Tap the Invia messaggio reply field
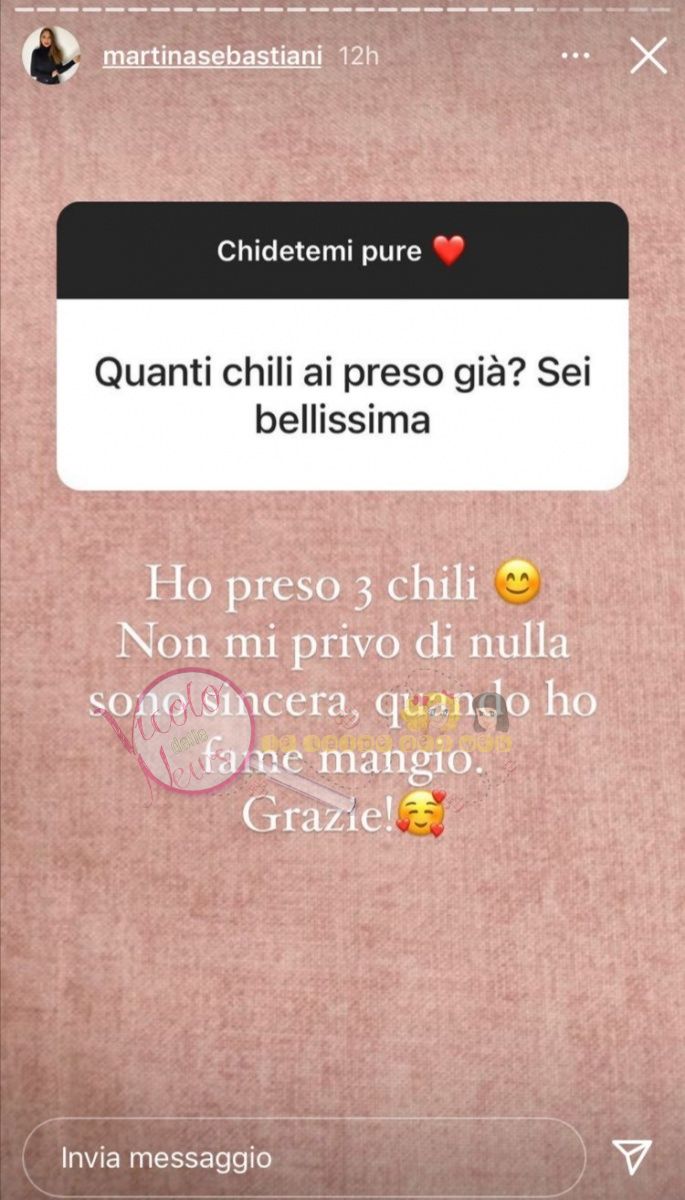Screen dimensions: 685x1200 (x=300, y=1158)
